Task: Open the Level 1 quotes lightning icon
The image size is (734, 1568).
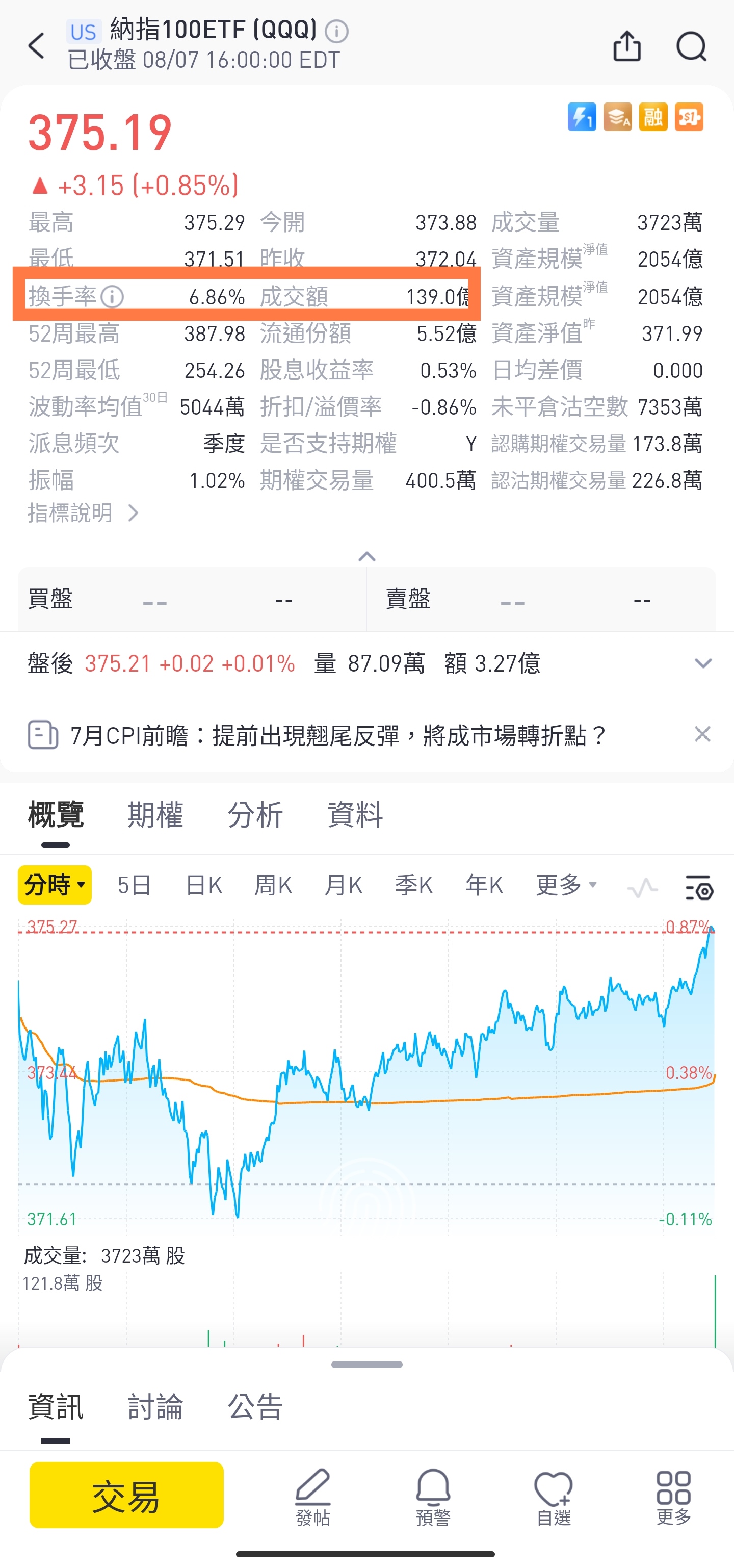Action: [x=582, y=117]
